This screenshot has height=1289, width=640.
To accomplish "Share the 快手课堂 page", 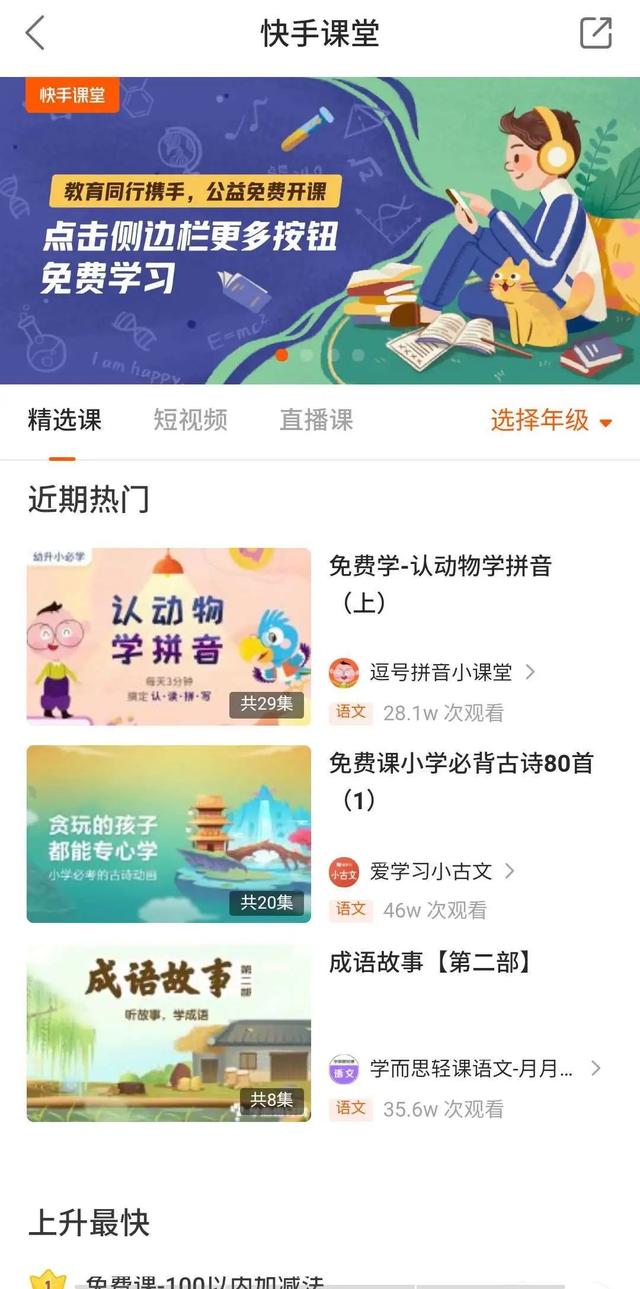I will [596, 33].
